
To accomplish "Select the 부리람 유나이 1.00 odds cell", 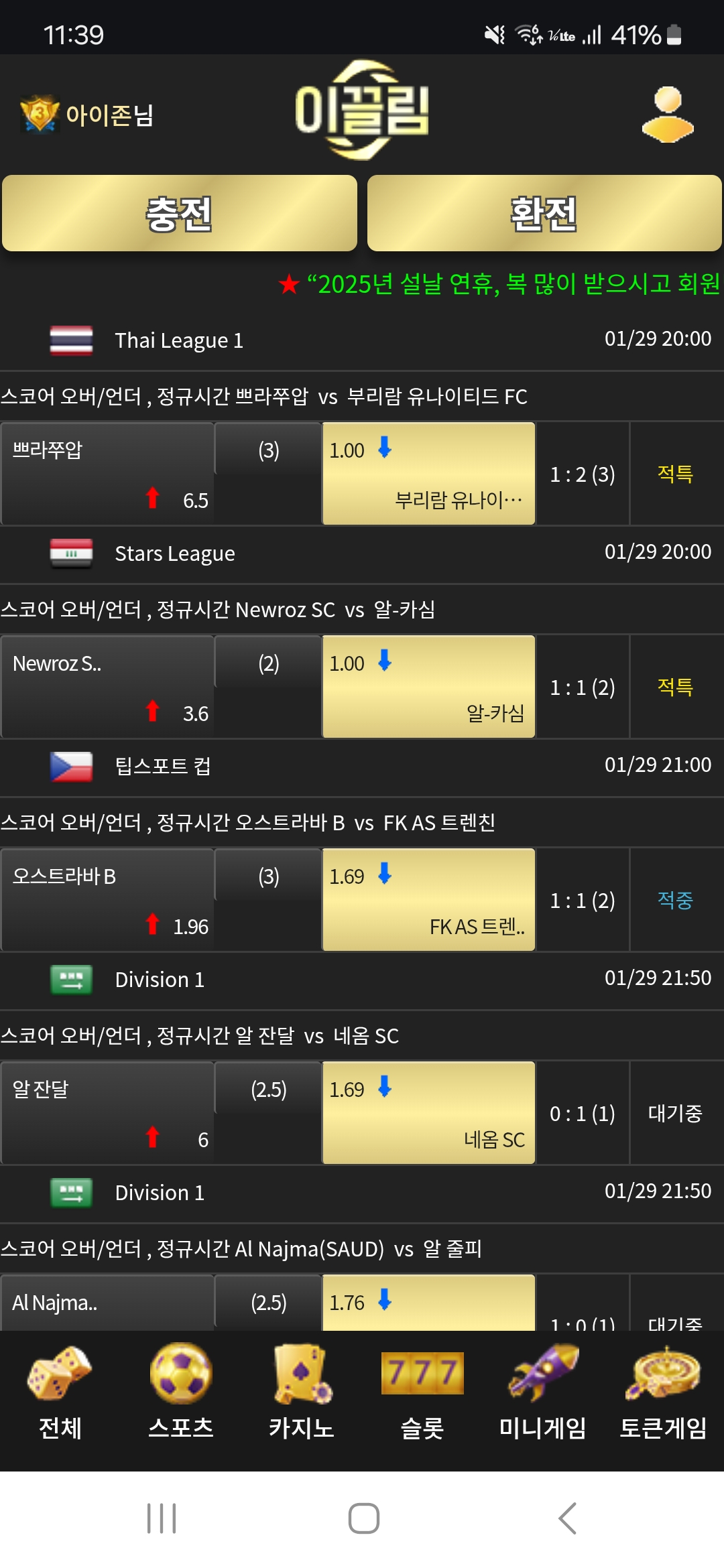I will tap(429, 474).
